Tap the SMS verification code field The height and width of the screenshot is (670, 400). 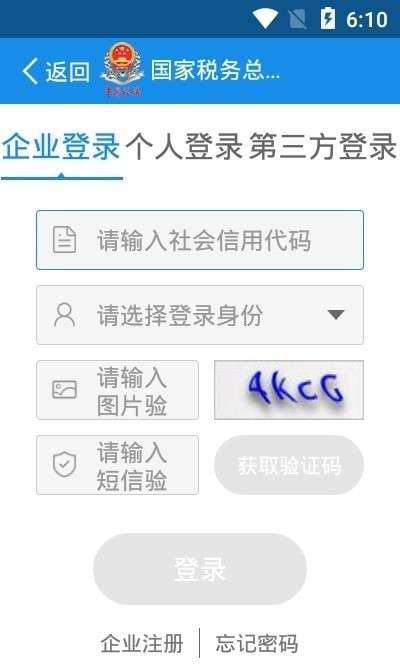(x=118, y=465)
